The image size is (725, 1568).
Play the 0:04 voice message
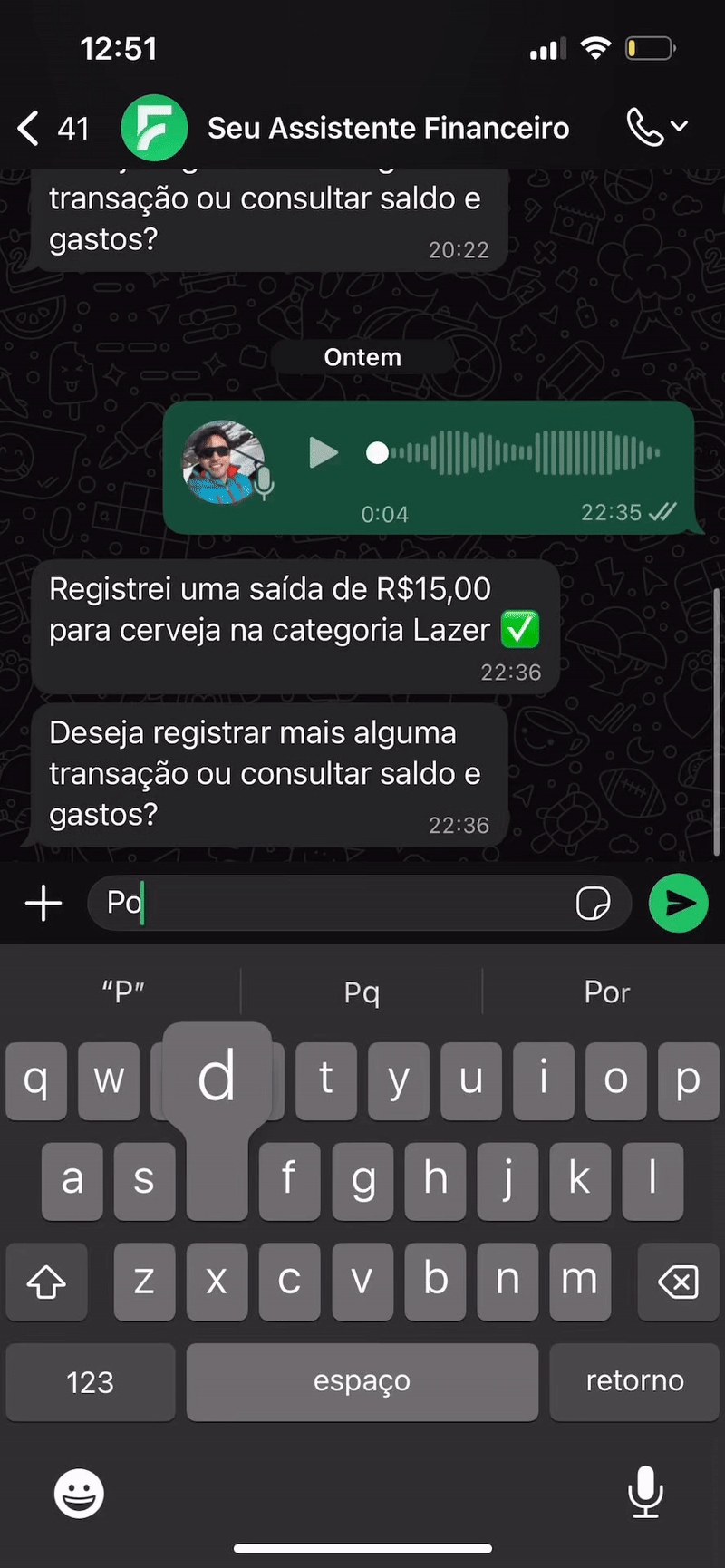click(323, 452)
